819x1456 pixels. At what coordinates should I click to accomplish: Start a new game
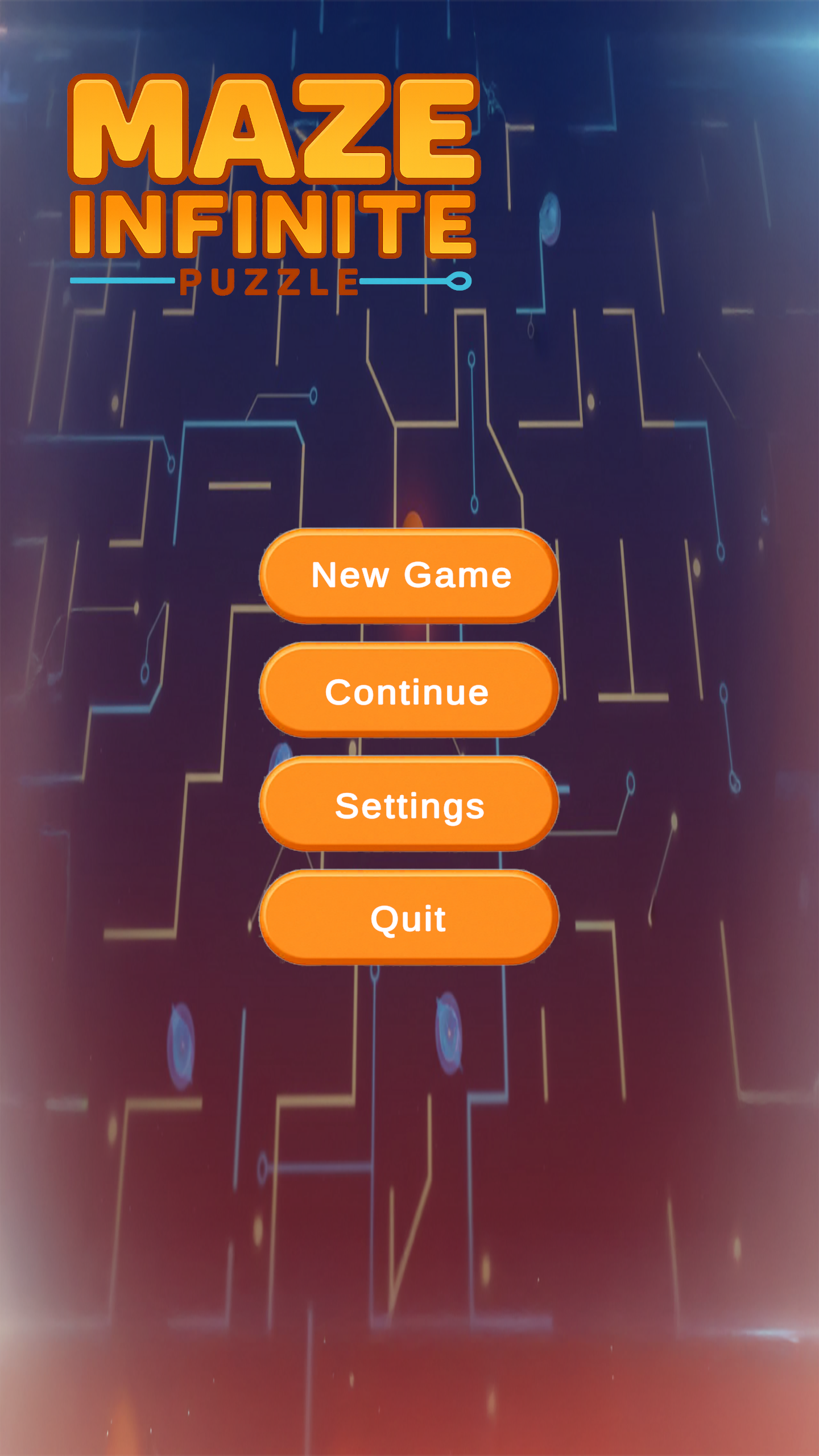tap(409, 575)
